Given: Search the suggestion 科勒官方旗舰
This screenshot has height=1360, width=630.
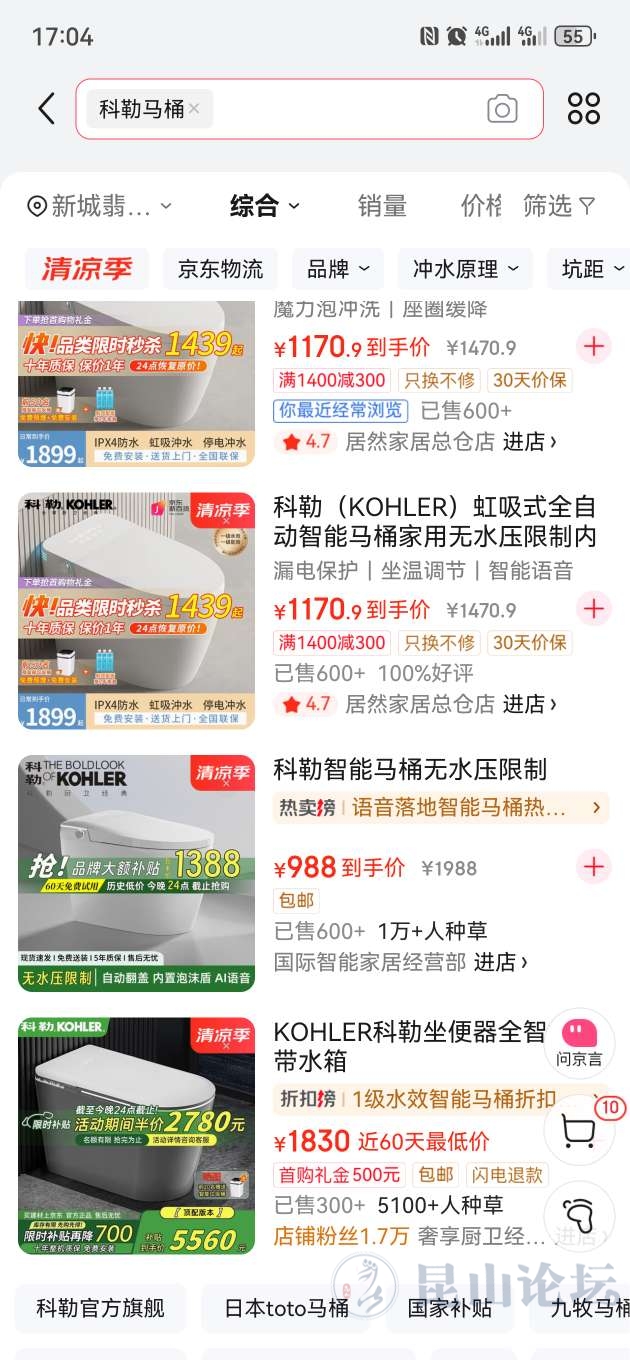Looking at the screenshot, I should pyautogui.click(x=100, y=1308).
